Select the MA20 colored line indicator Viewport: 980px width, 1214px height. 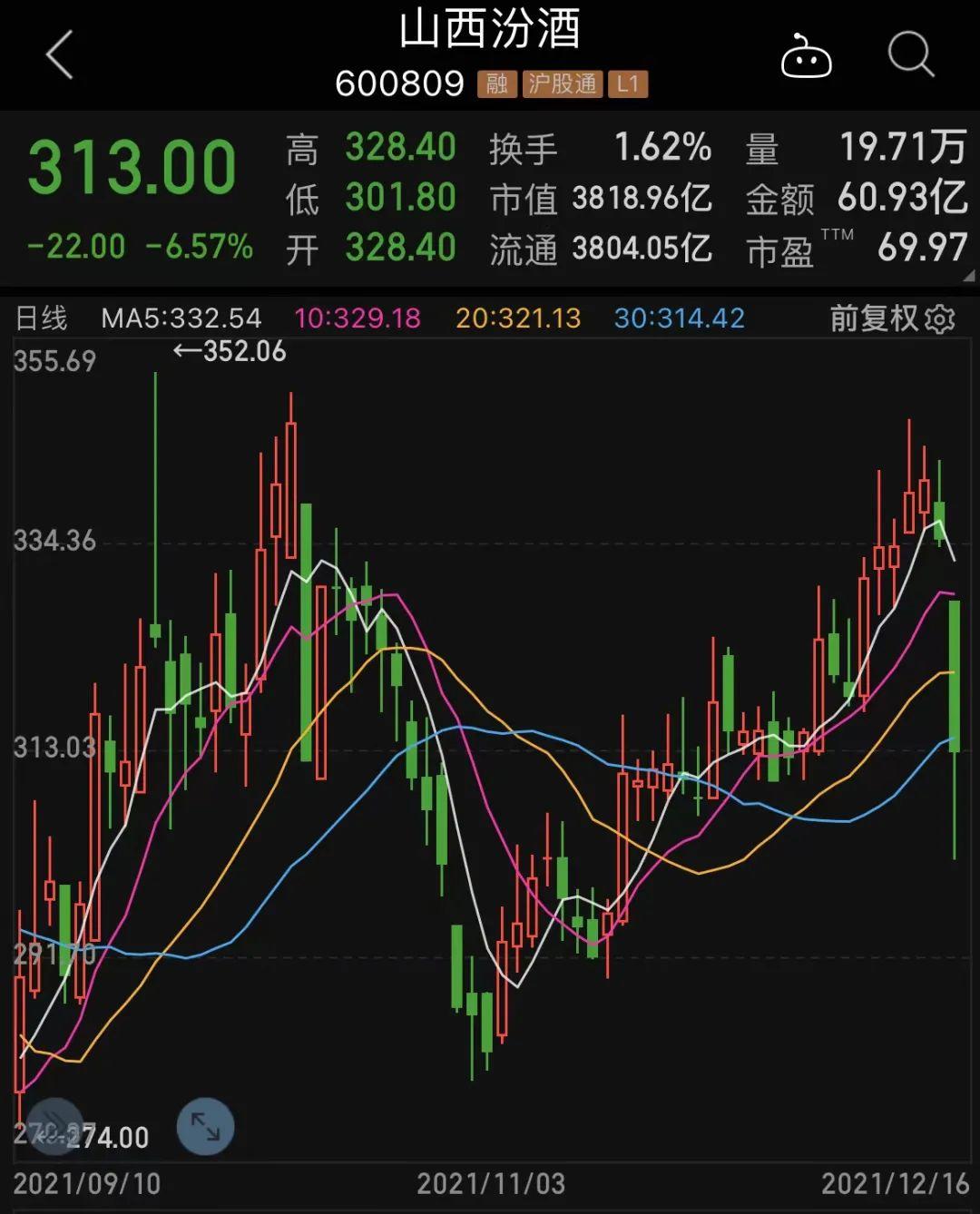[x=518, y=319]
